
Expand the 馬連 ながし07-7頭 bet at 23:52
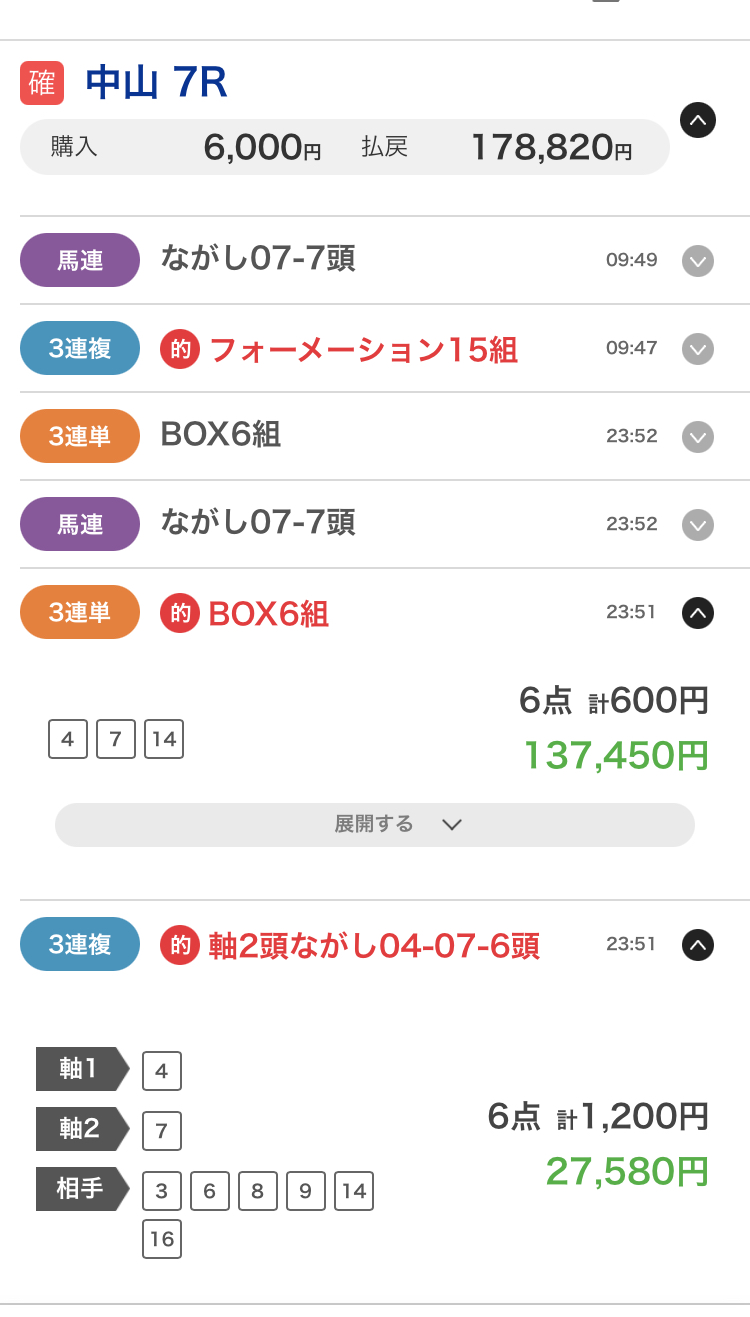(697, 525)
